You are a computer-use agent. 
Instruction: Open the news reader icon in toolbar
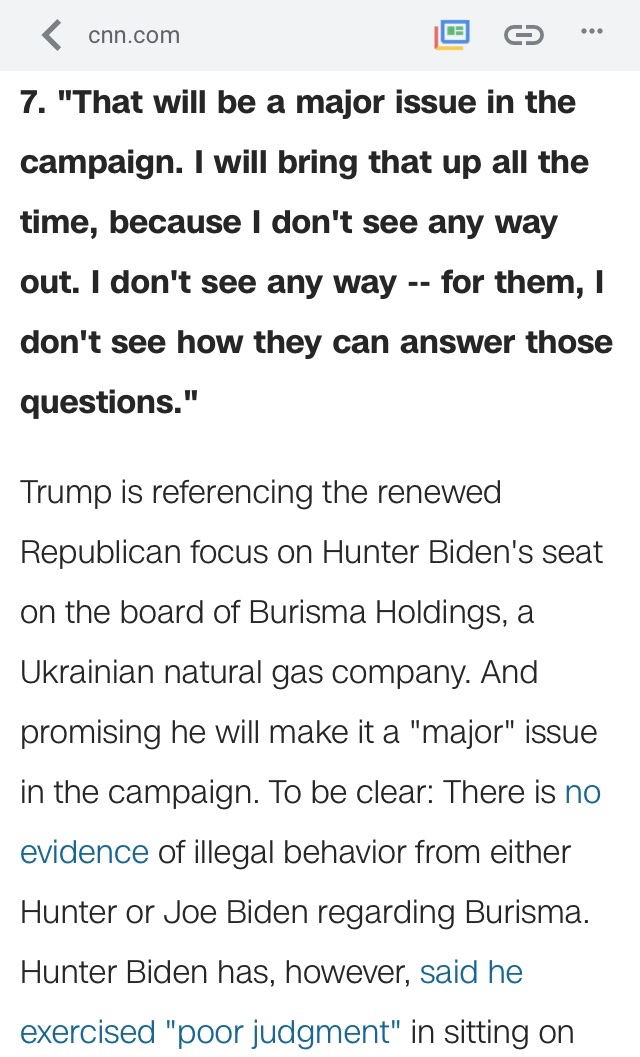(x=452, y=35)
